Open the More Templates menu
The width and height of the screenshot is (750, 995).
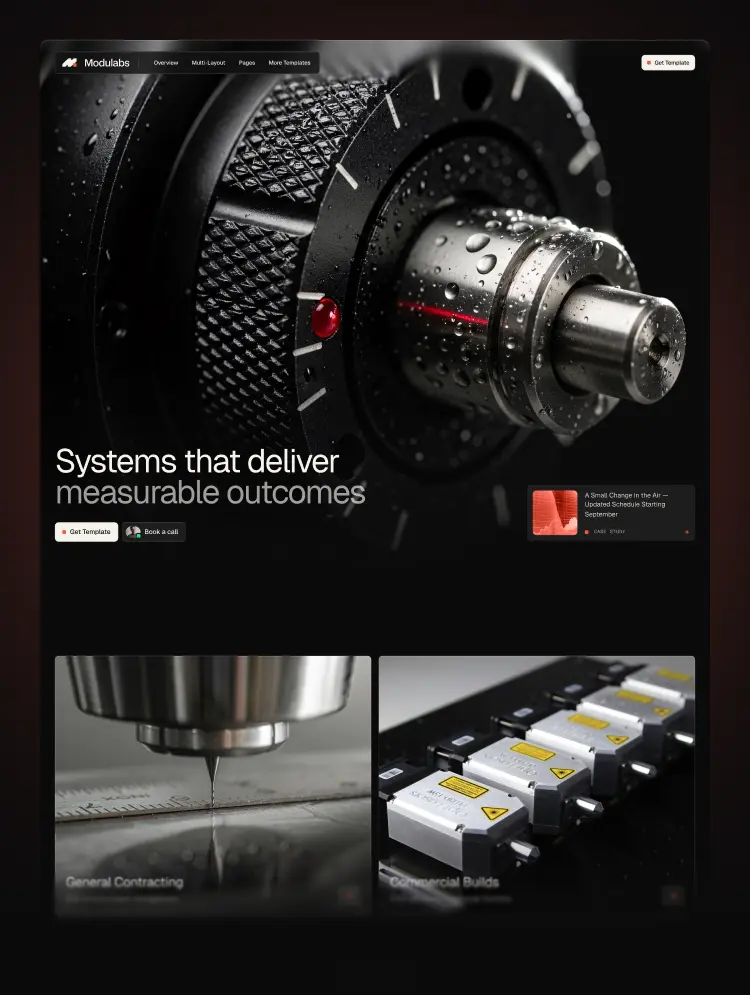coord(291,62)
